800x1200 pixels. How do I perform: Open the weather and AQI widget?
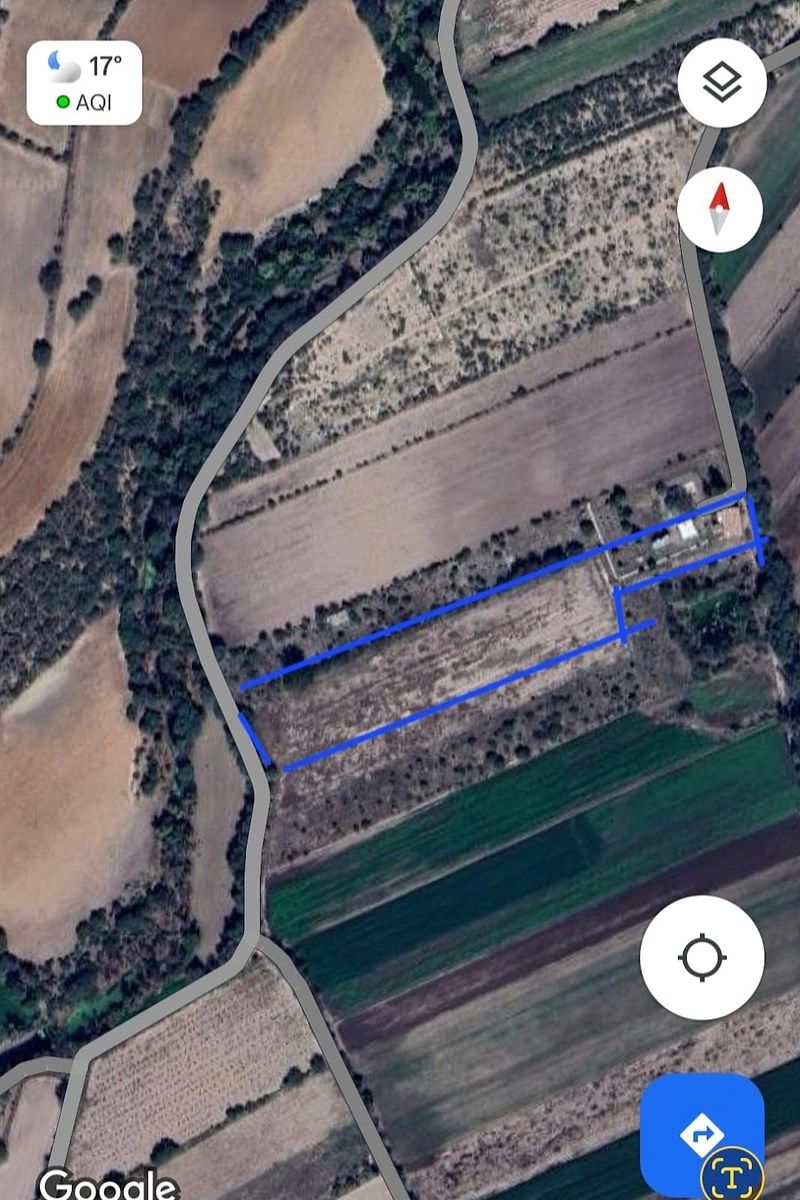pos(84,83)
